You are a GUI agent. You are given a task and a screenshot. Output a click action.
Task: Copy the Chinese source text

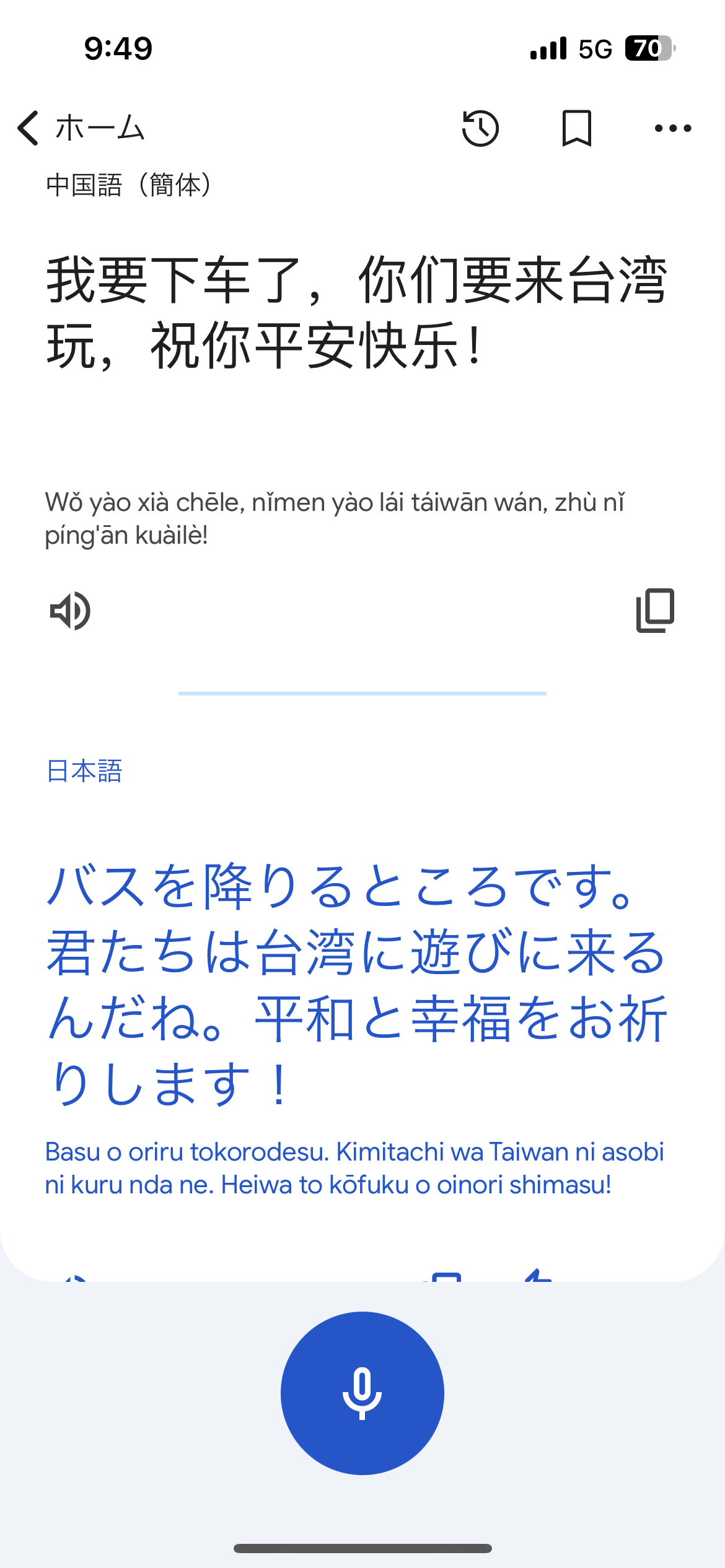(x=655, y=611)
